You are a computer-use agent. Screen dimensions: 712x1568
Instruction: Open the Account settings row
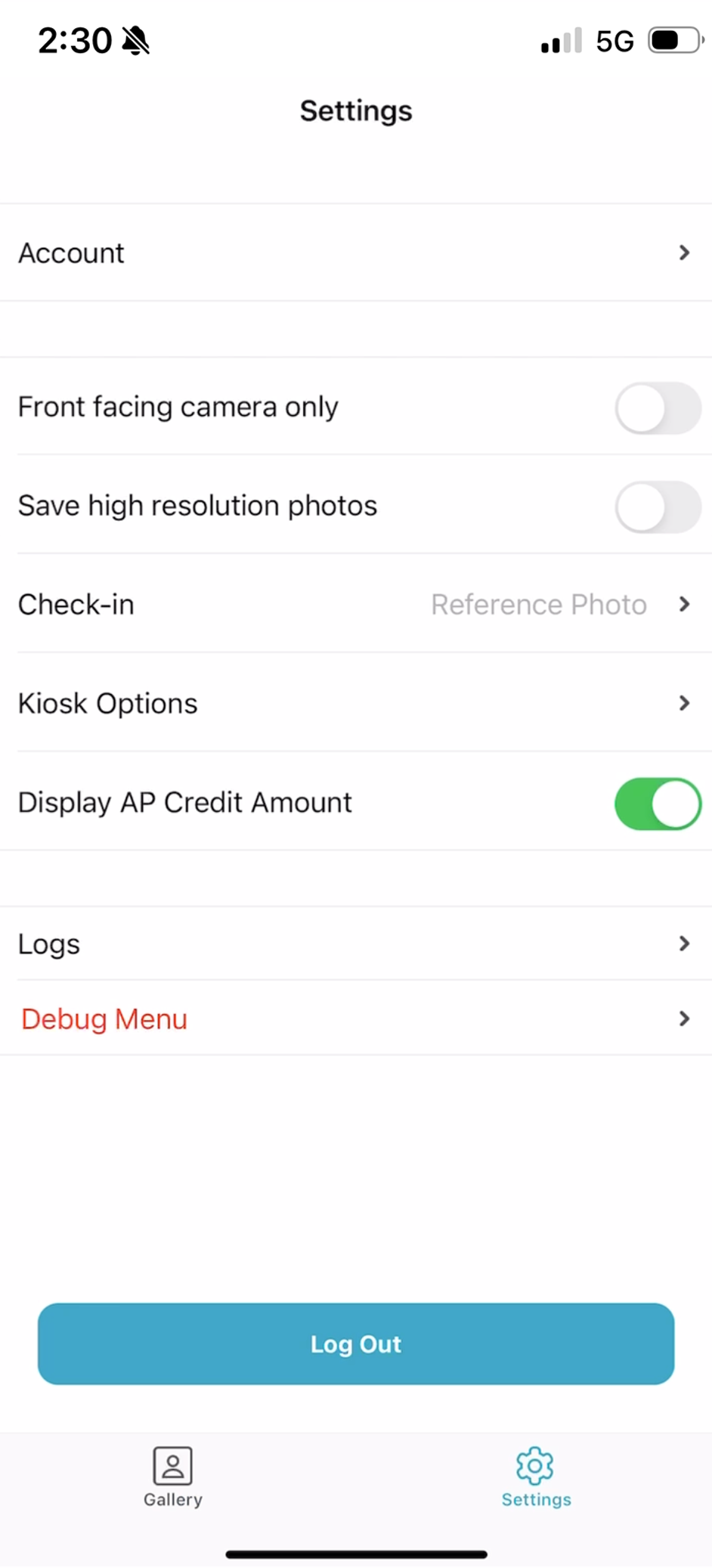(356, 253)
